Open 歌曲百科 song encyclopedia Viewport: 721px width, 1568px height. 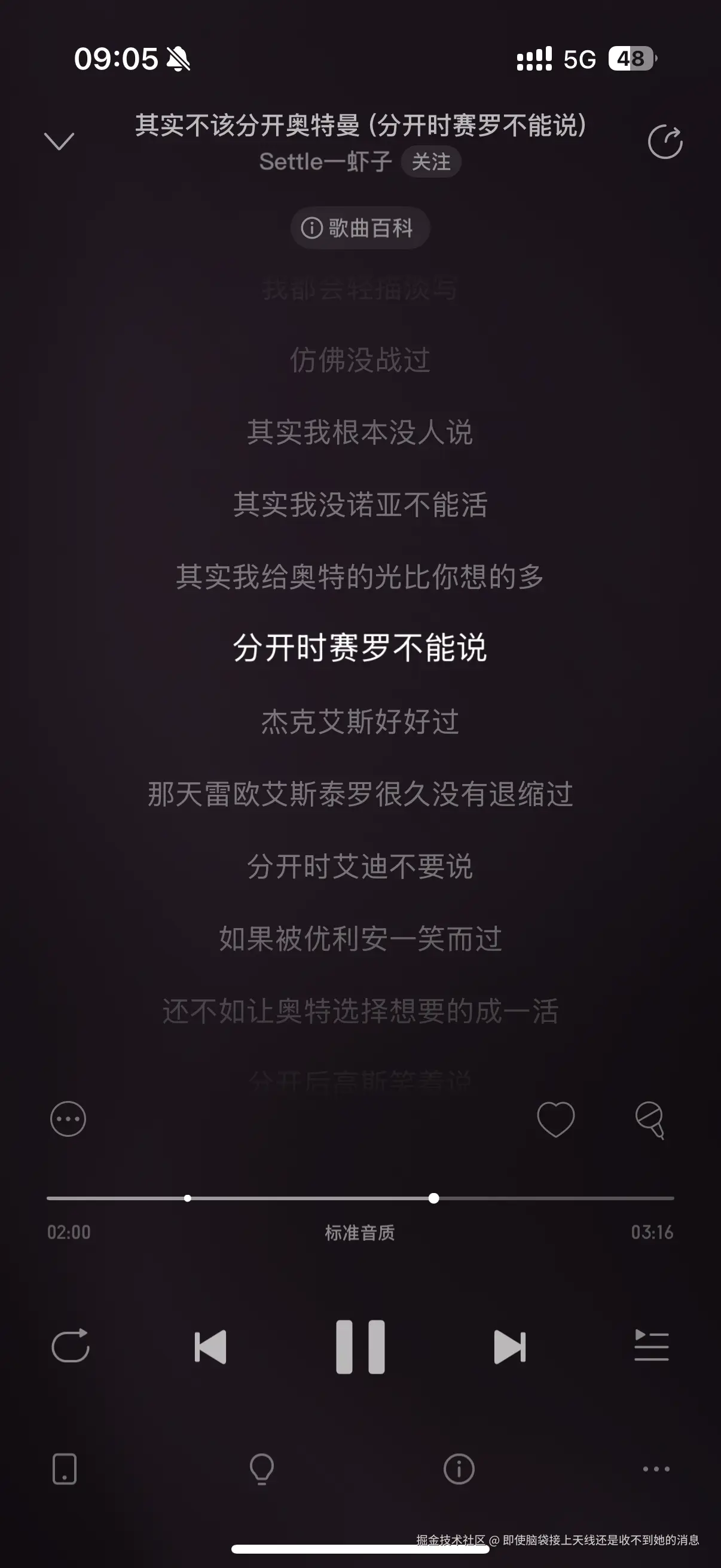click(360, 227)
